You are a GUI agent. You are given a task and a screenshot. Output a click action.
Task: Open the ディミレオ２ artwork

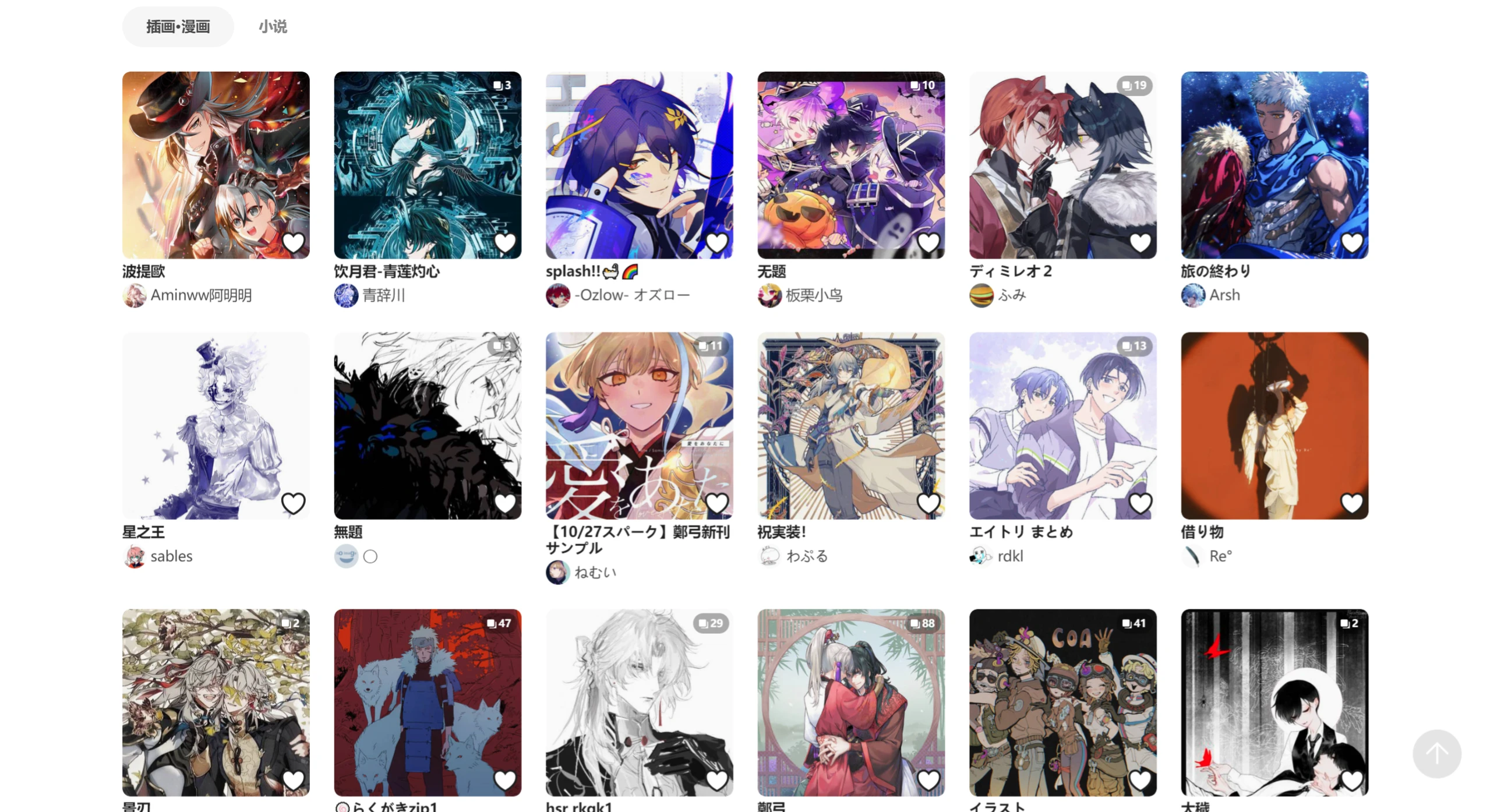[1062, 165]
